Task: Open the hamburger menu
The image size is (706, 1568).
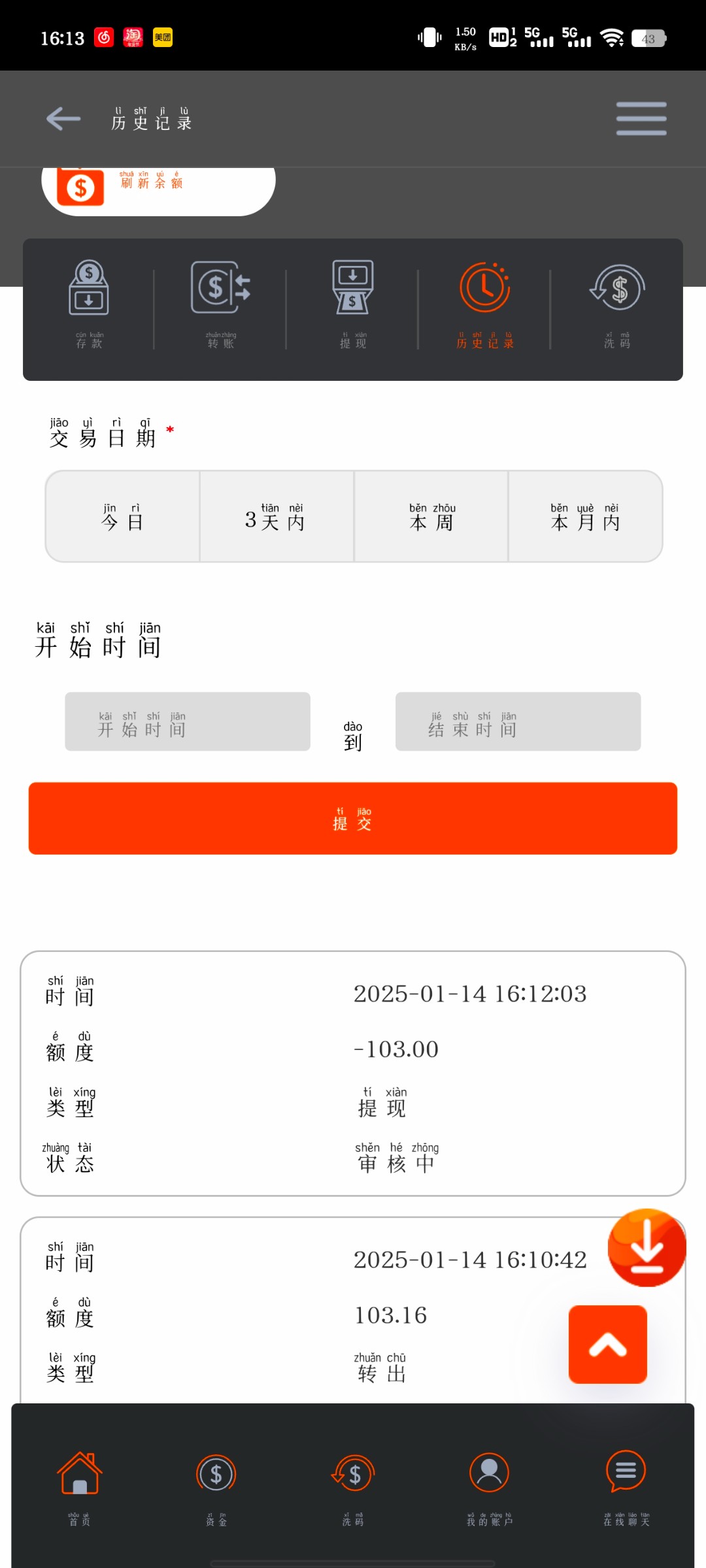Action: 641,119
